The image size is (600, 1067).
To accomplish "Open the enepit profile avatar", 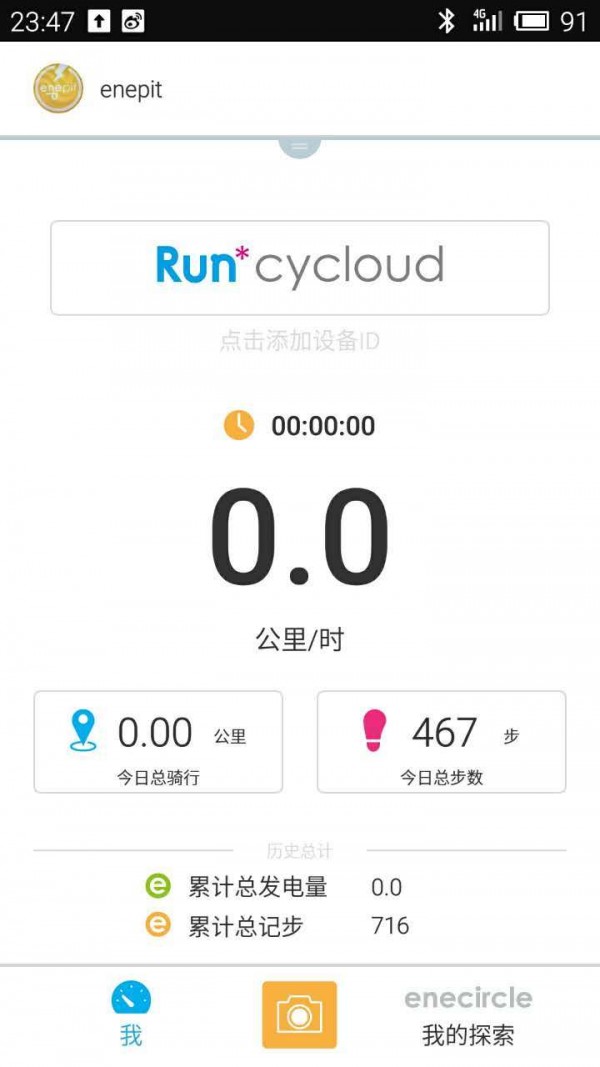I will tap(57, 89).
